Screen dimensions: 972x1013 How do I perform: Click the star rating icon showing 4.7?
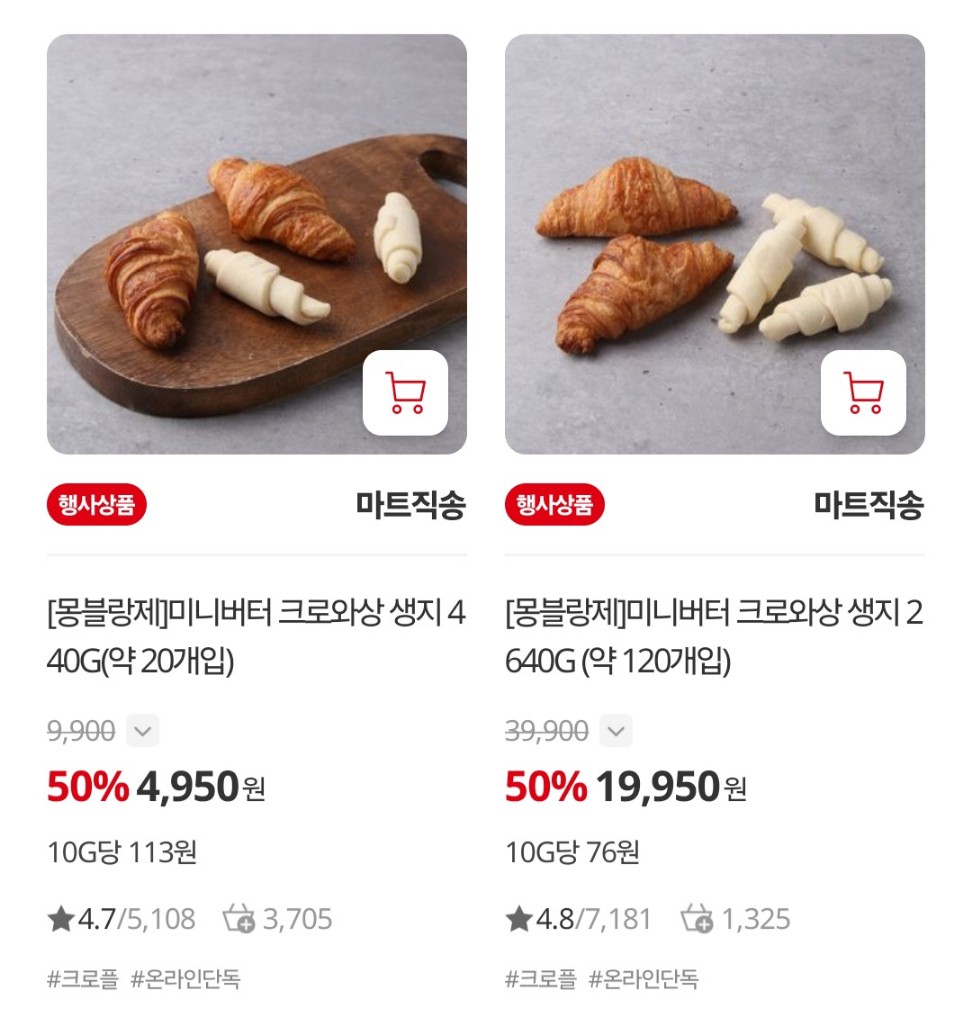coord(59,917)
